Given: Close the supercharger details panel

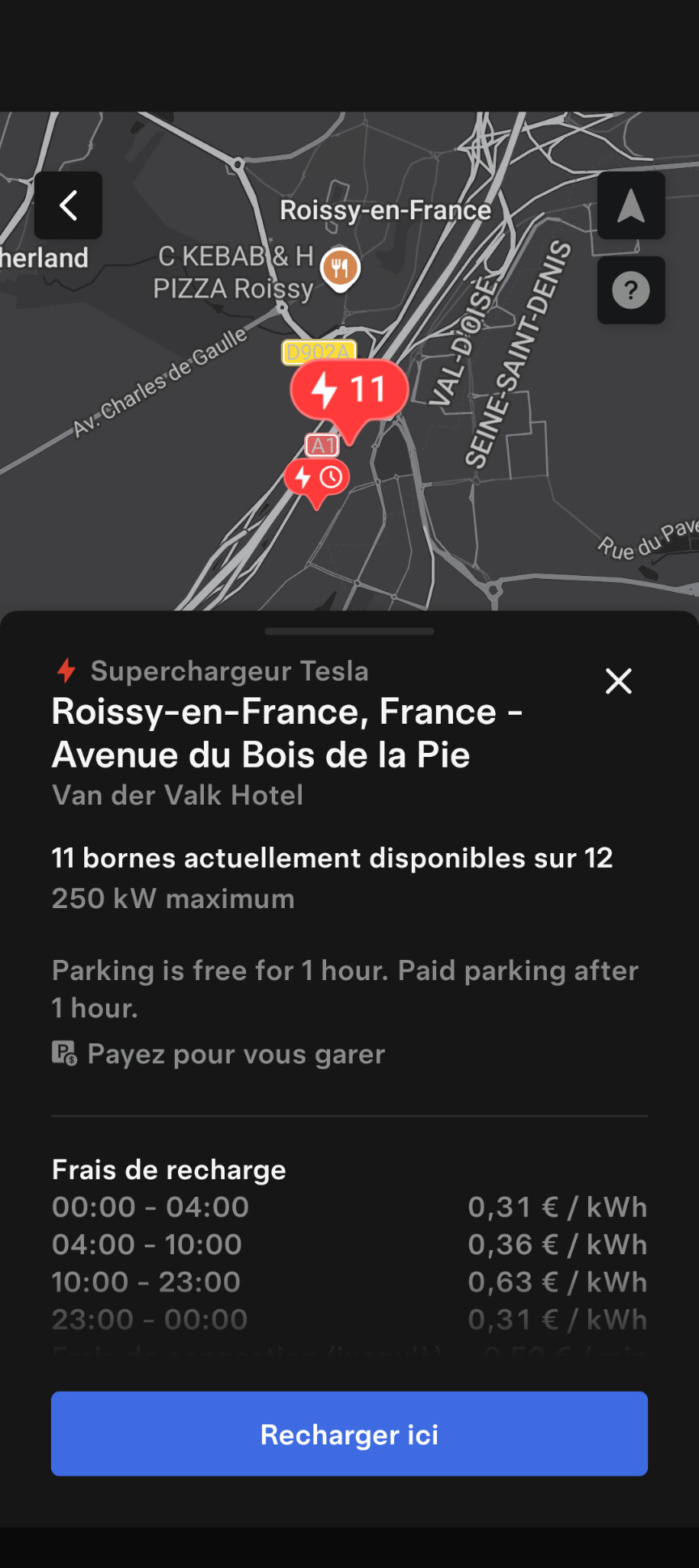Looking at the screenshot, I should [x=619, y=682].
